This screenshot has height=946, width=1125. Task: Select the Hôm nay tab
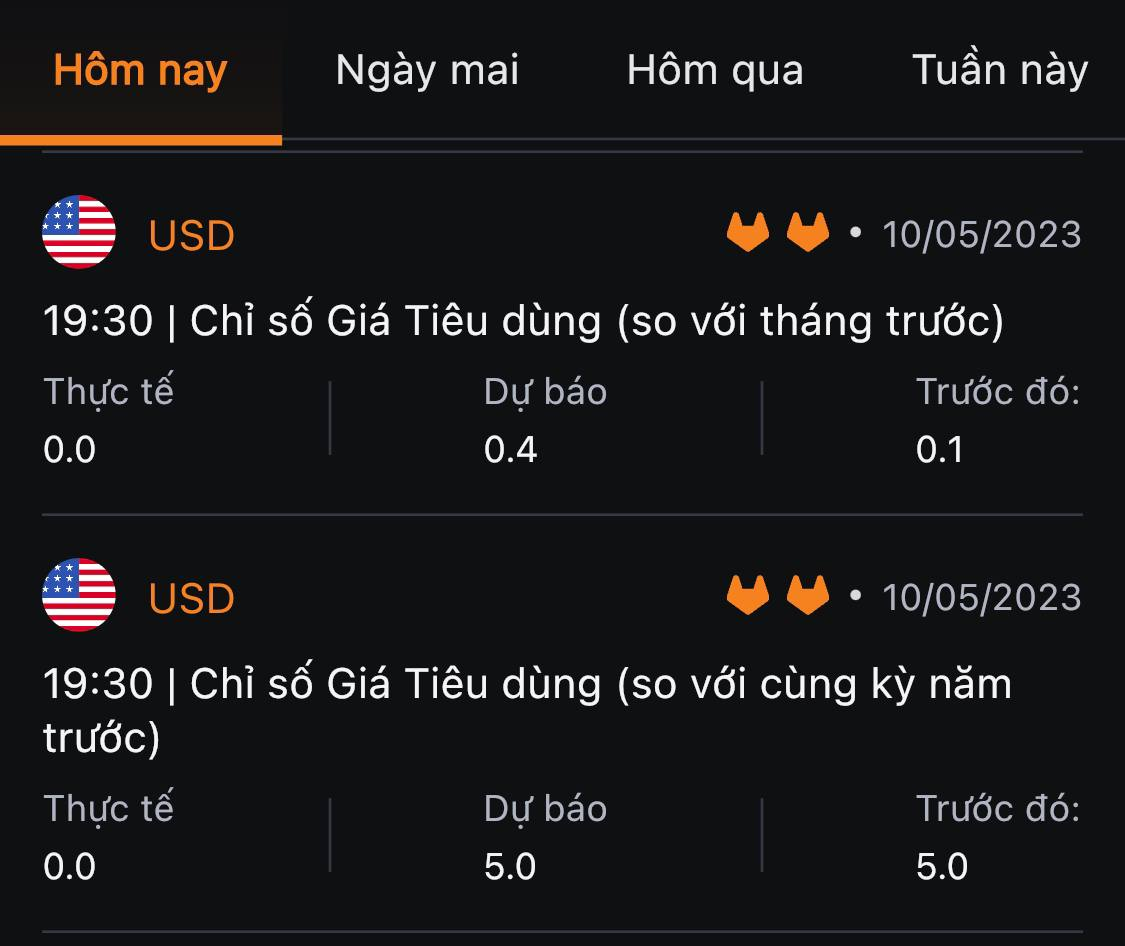point(140,71)
